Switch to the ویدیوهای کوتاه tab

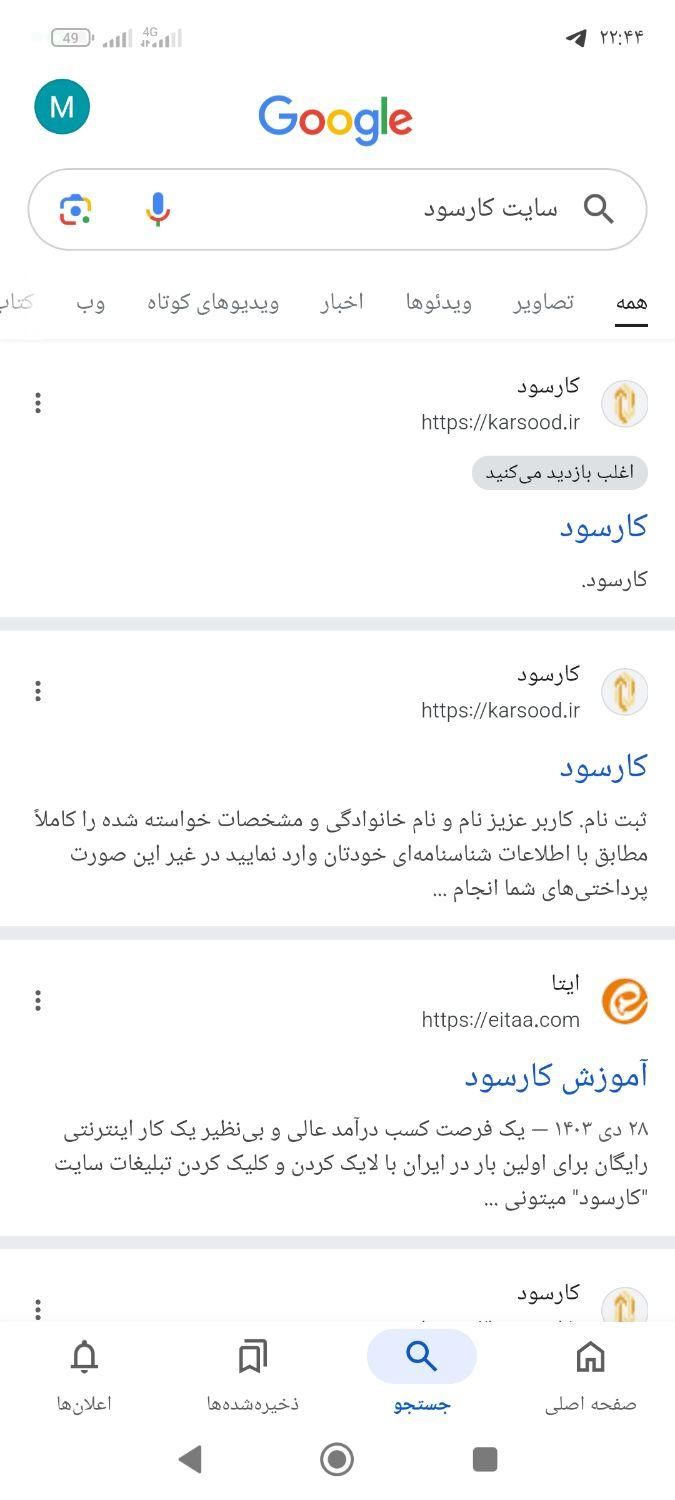click(212, 302)
